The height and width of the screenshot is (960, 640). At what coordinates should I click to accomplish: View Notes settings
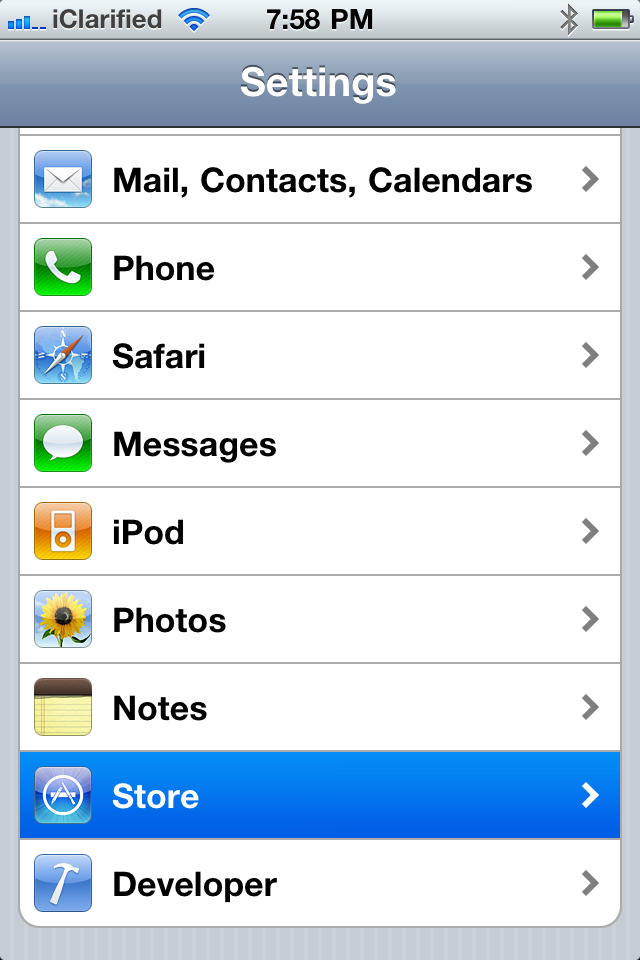point(320,708)
